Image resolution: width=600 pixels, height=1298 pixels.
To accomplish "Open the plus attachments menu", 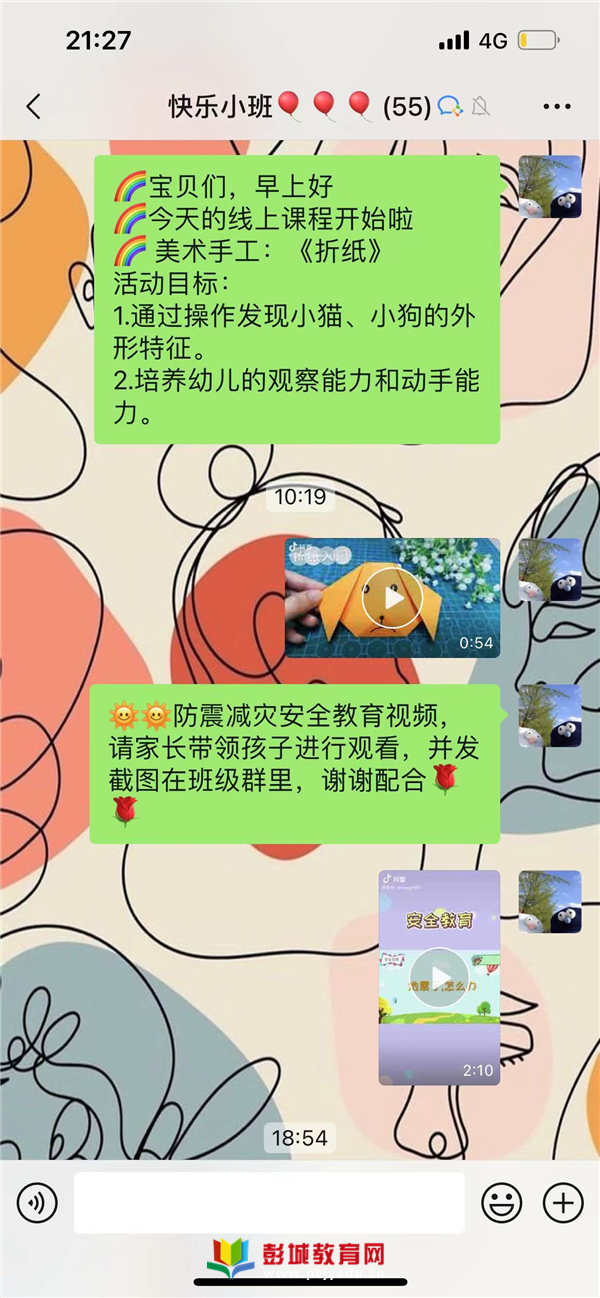I will pyautogui.click(x=563, y=1202).
